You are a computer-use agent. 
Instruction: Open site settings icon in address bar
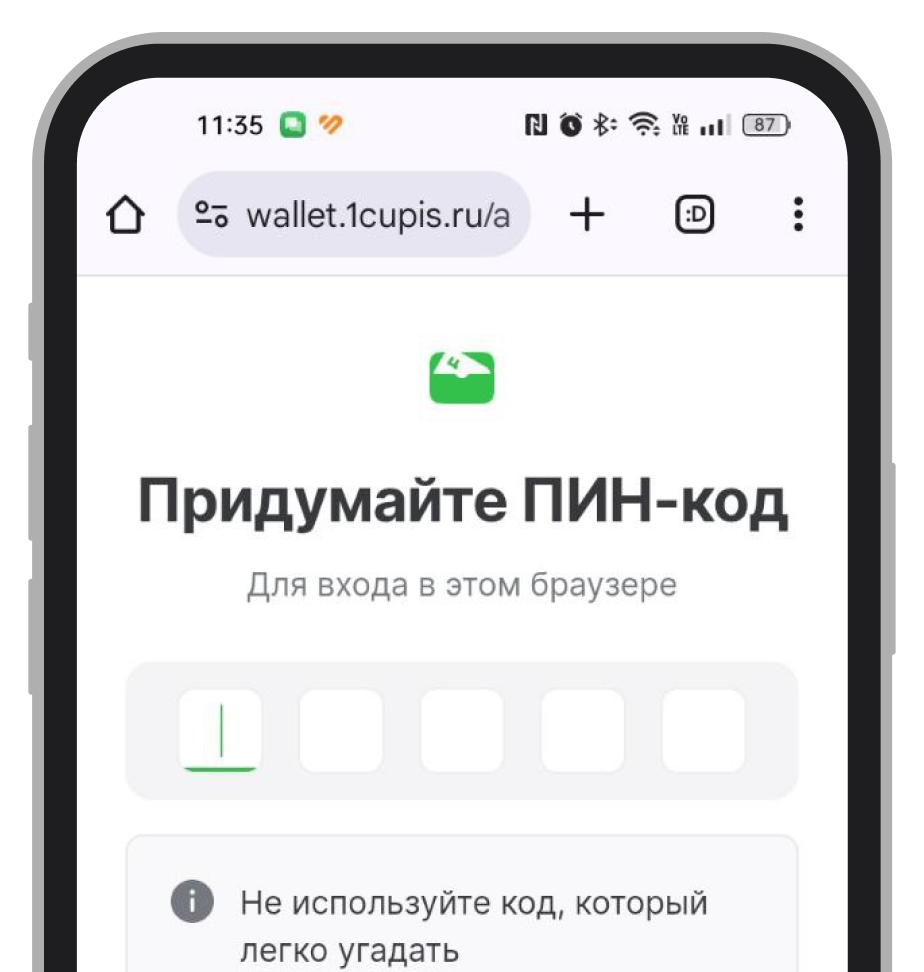point(212,215)
